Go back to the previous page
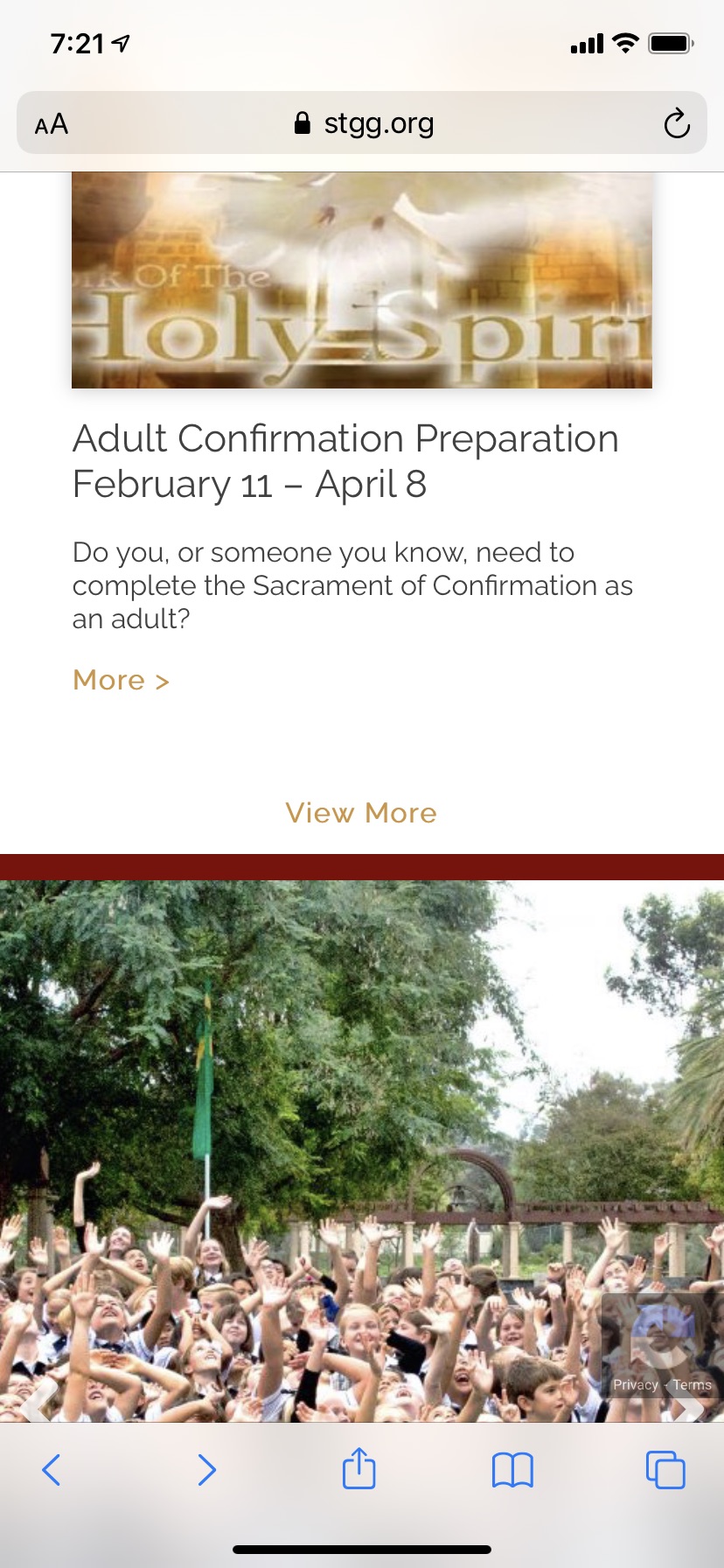Screen dimensions: 724x1568 coord(52,1469)
